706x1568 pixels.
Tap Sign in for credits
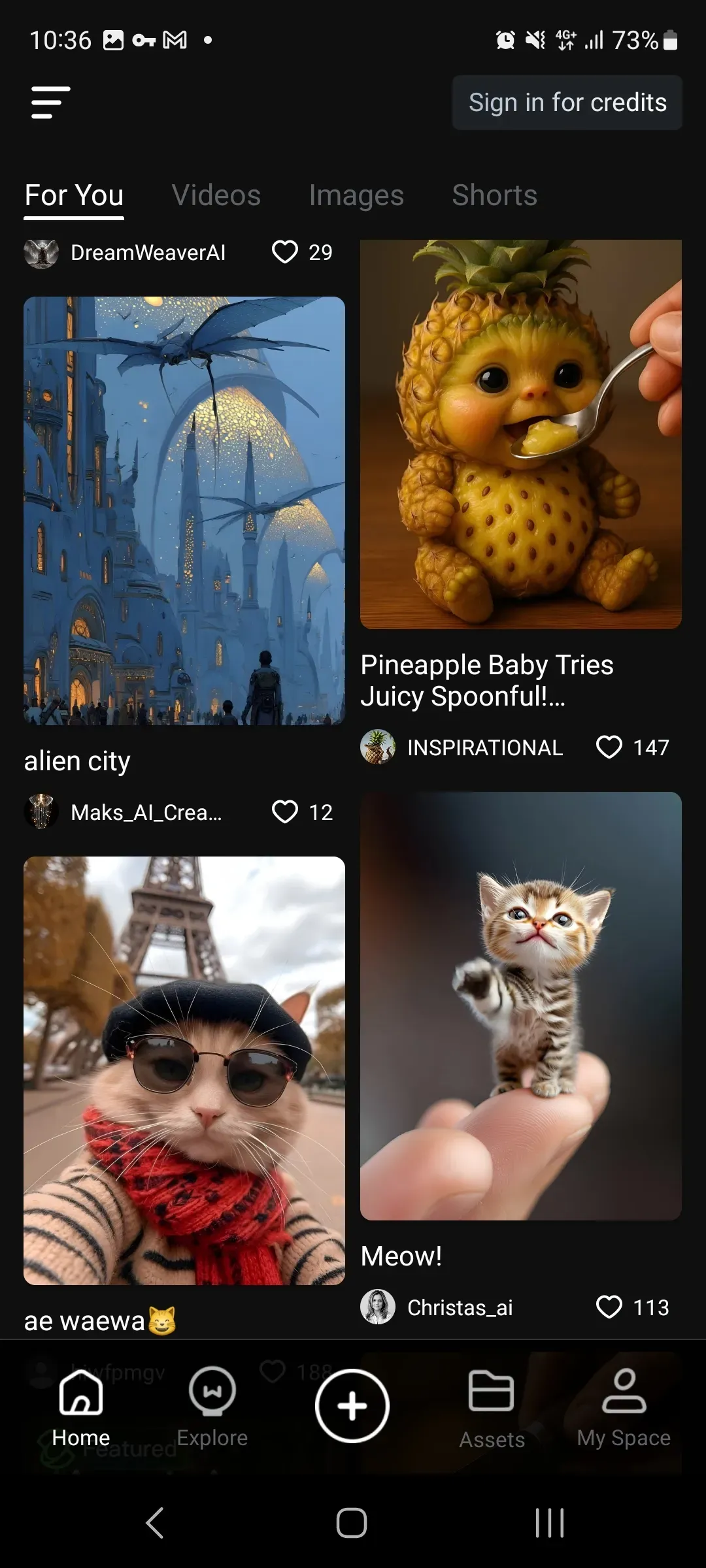(x=566, y=102)
